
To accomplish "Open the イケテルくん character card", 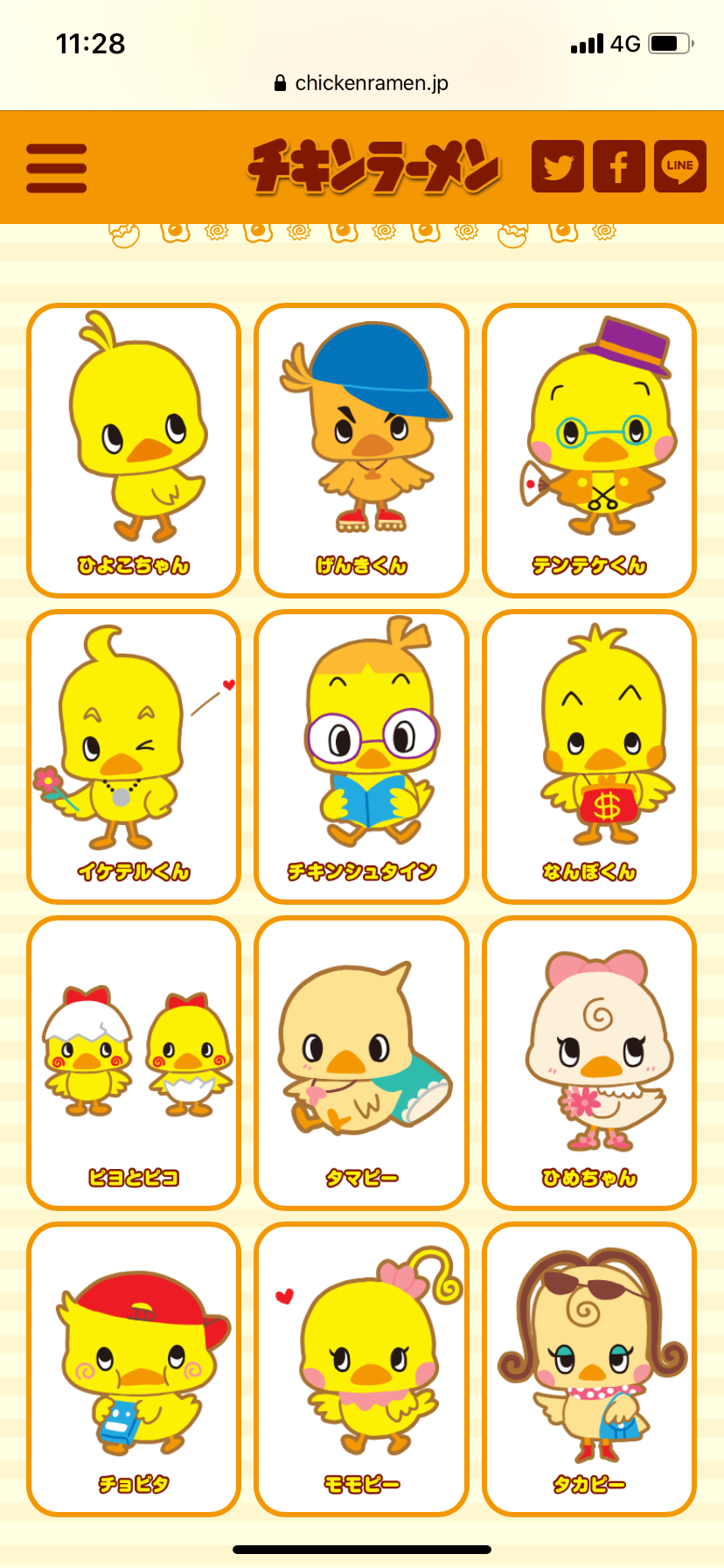I will point(134,757).
